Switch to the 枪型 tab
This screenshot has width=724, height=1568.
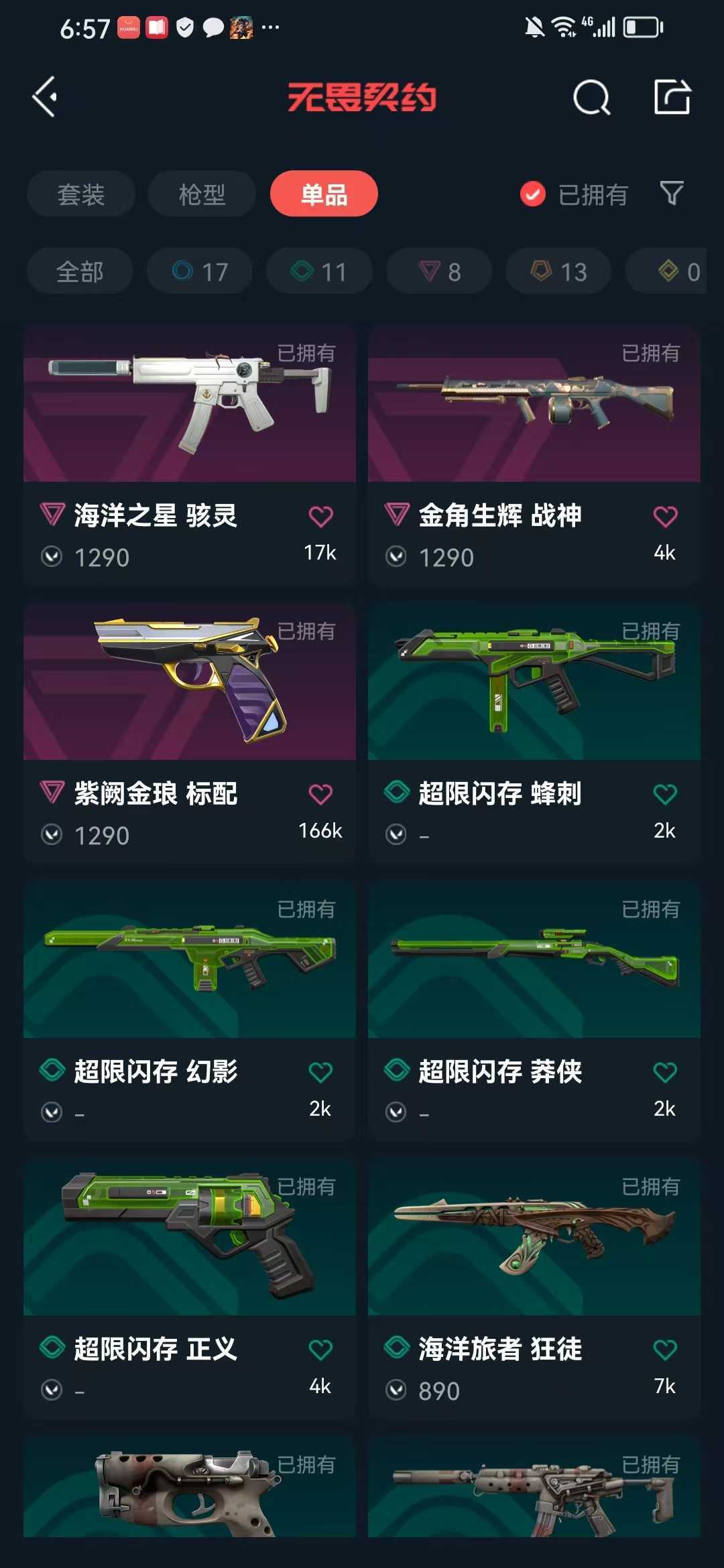[202, 194]
